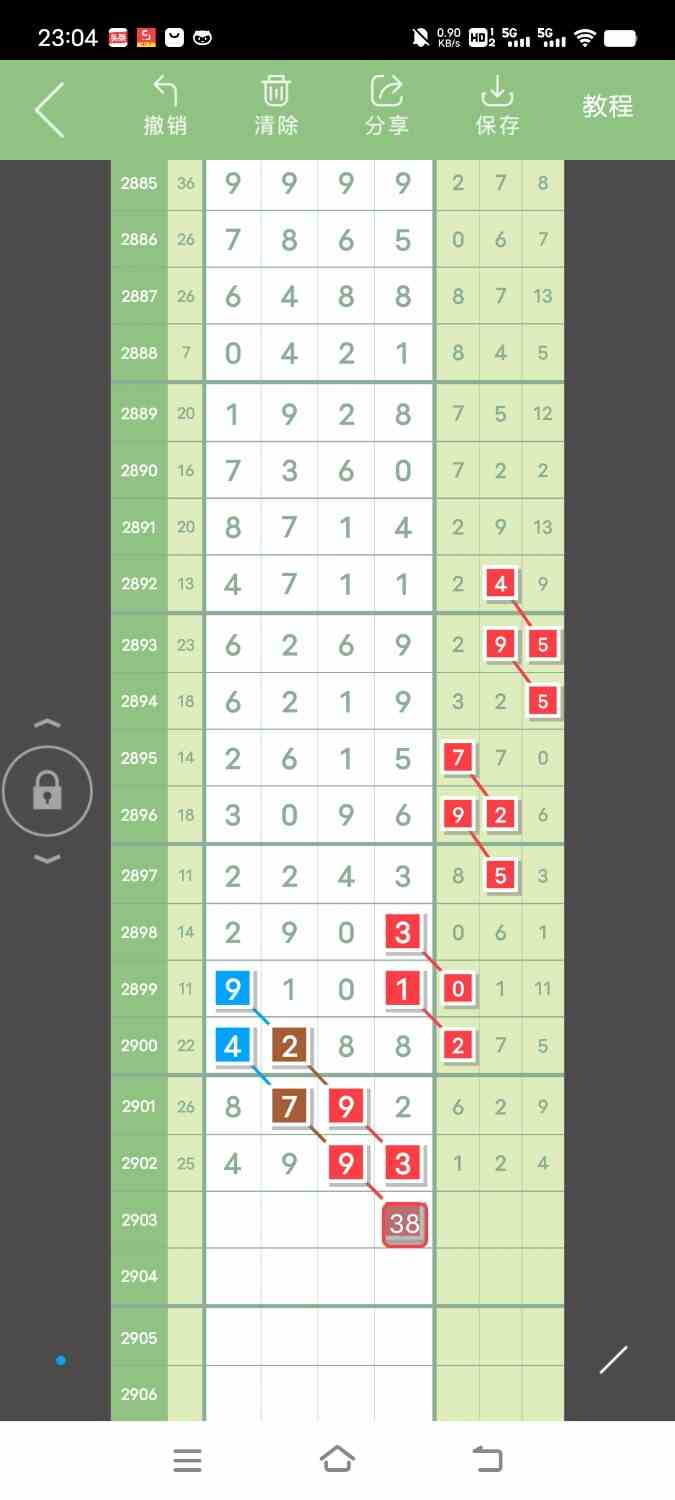The width and height of the screenshot is (675, 1500).
Task: Undo the last mark with 撤销
Action: [x=165, y=106]
